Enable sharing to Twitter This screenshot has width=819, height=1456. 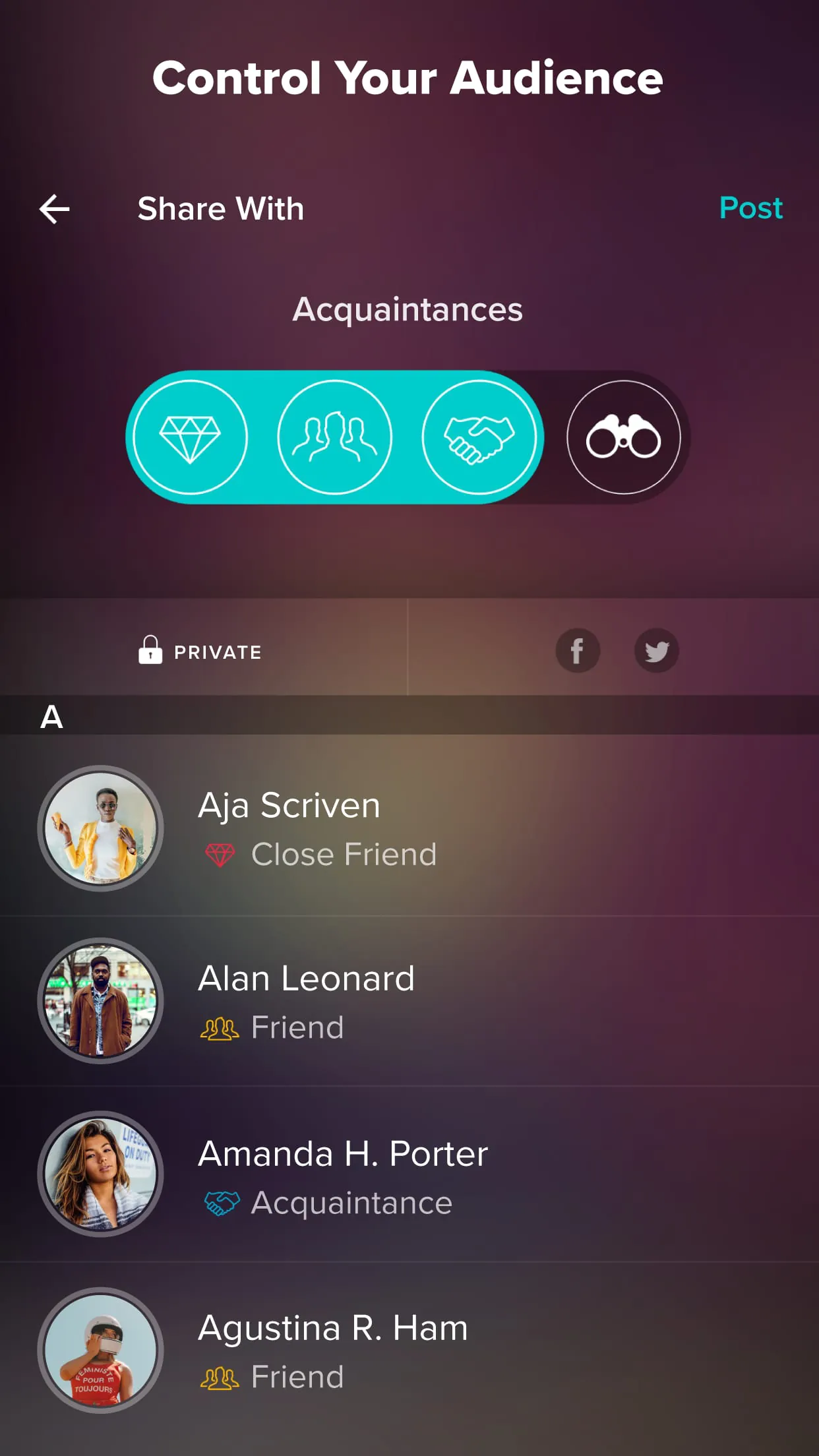point(656,651)
